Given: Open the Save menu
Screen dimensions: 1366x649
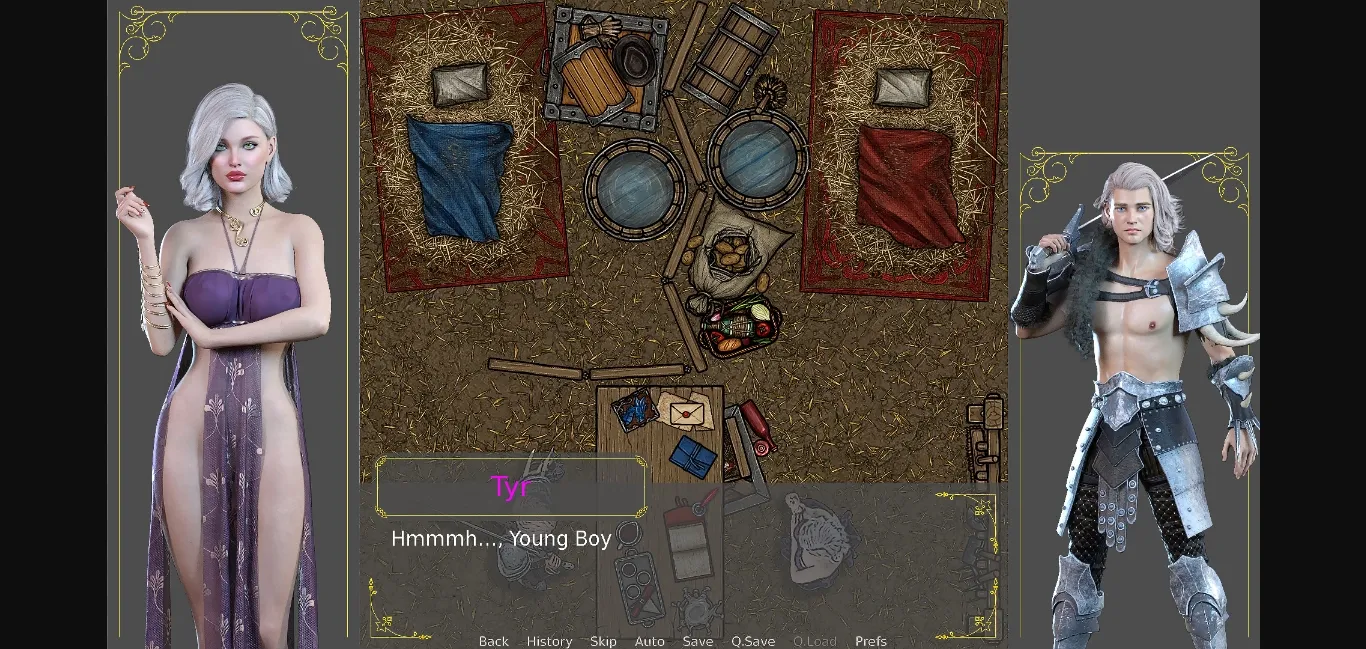Looking at the screenshot, I should pyautogui.click(x=698, y=641).
